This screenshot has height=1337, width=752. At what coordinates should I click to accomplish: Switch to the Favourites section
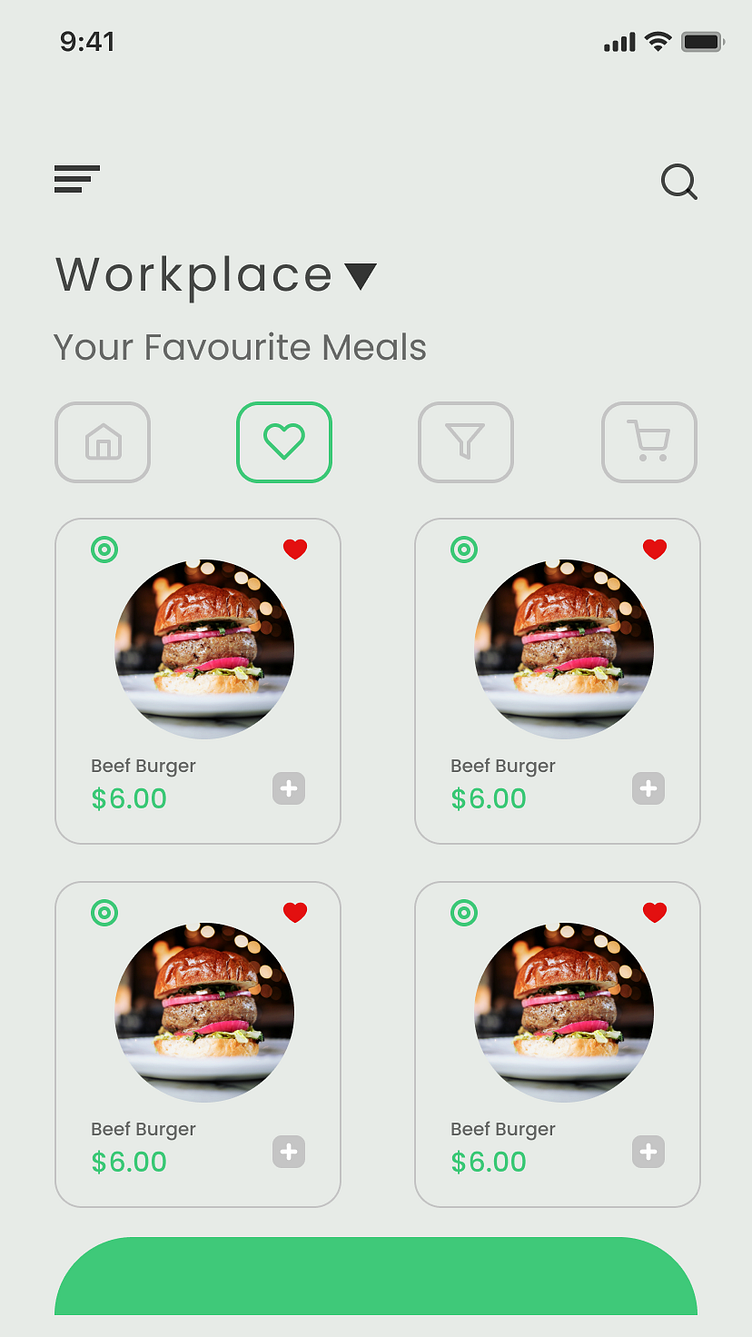click(284, 442)
